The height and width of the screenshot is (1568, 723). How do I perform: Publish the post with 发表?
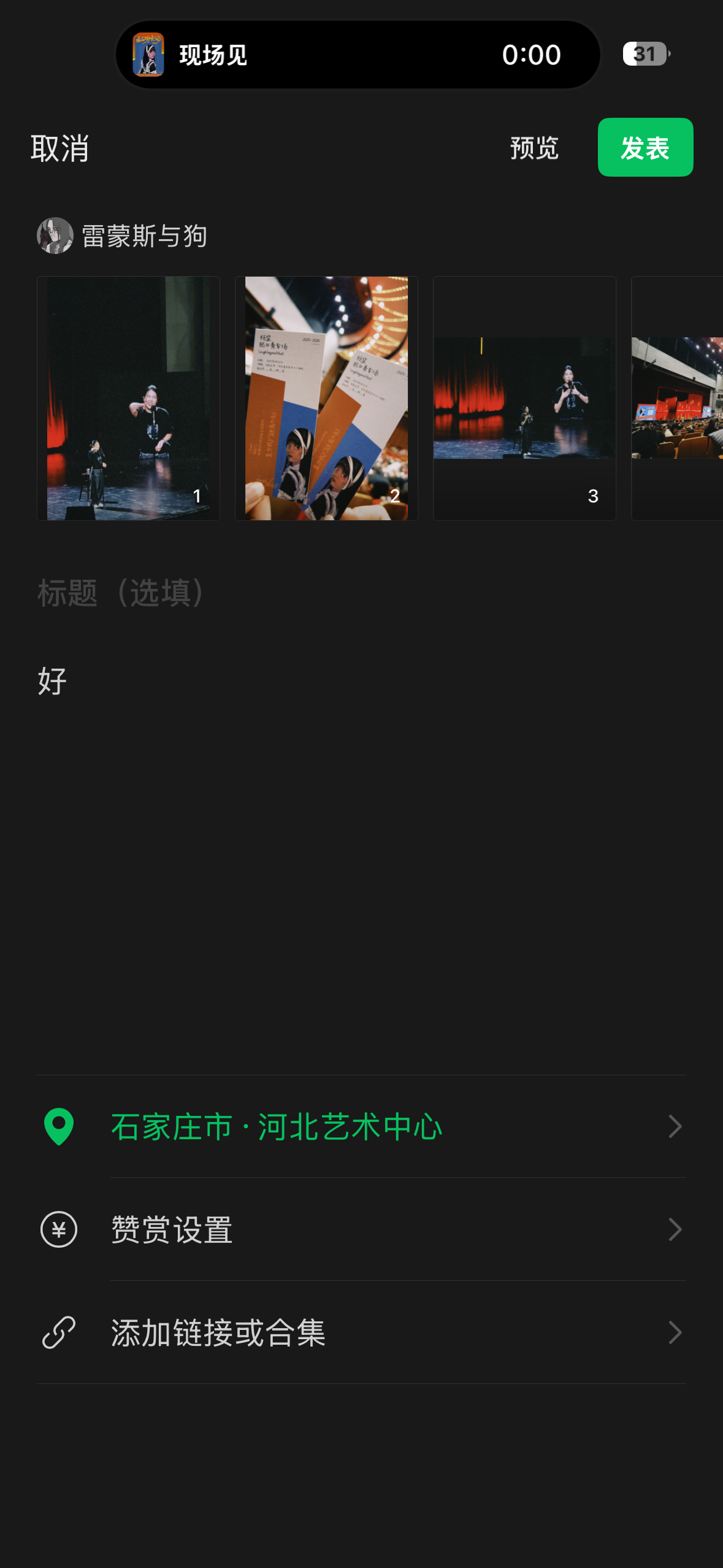645,148
